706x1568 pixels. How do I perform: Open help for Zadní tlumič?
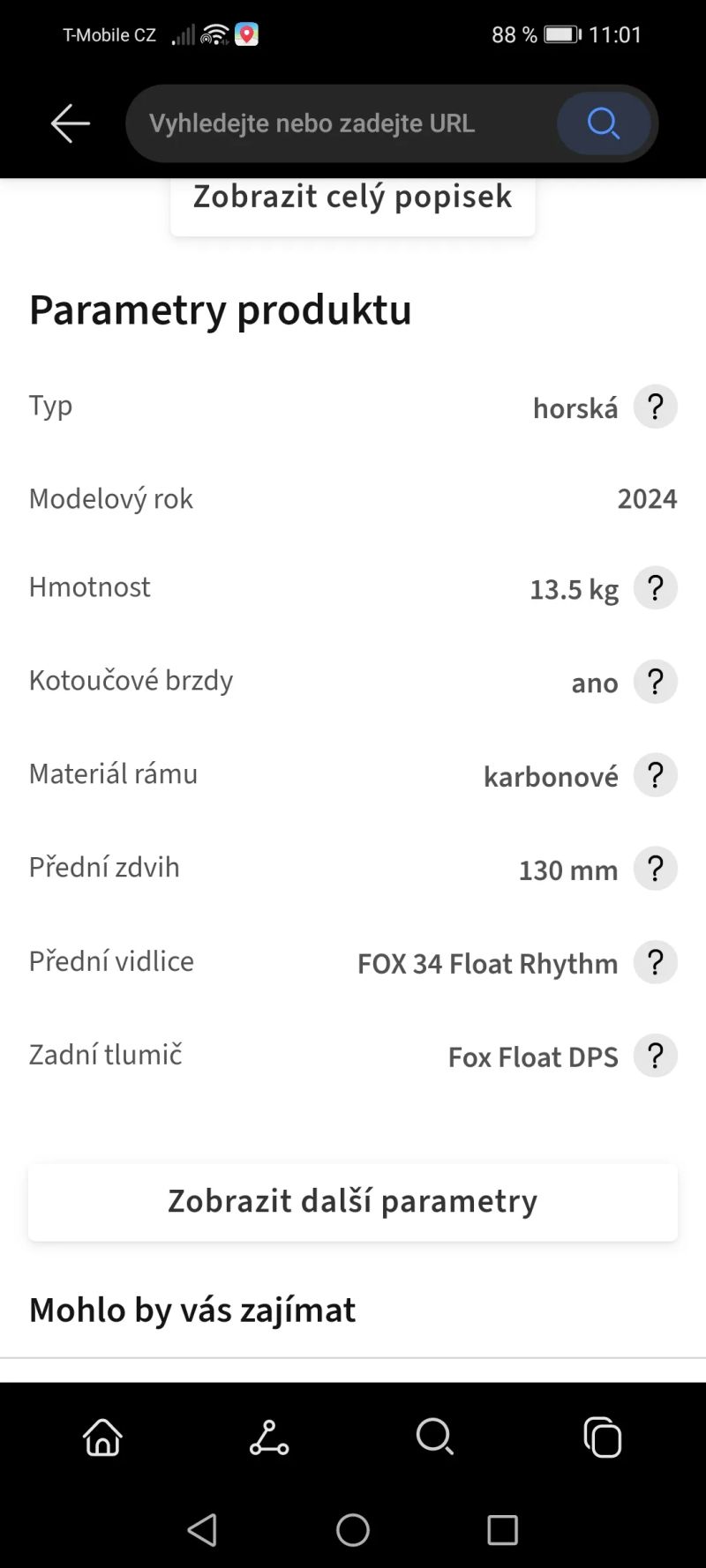click(x=655, y=1056)
